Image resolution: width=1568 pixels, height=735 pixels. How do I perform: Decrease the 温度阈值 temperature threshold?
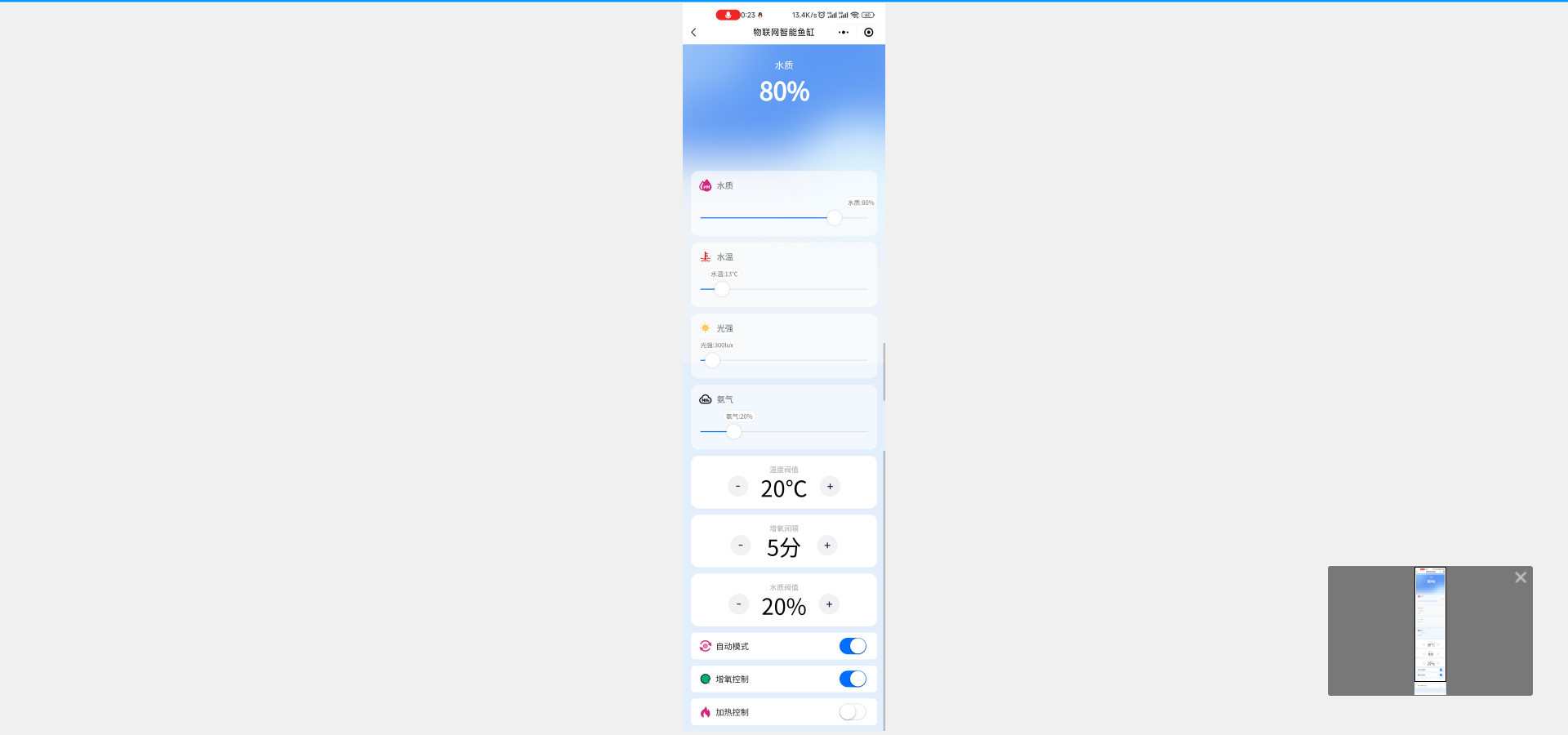point(737,487)
